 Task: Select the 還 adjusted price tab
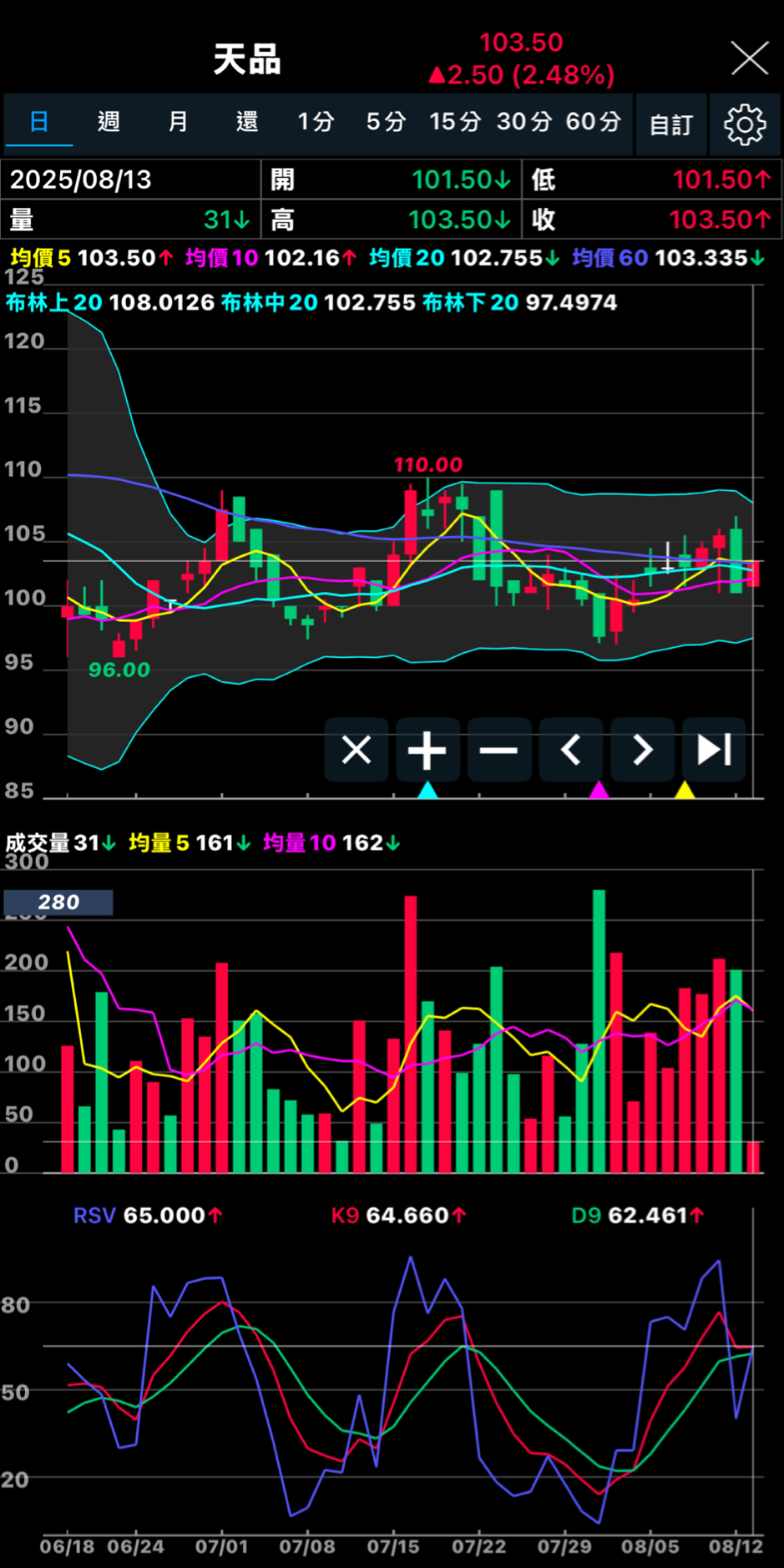(x=247, y=122)
